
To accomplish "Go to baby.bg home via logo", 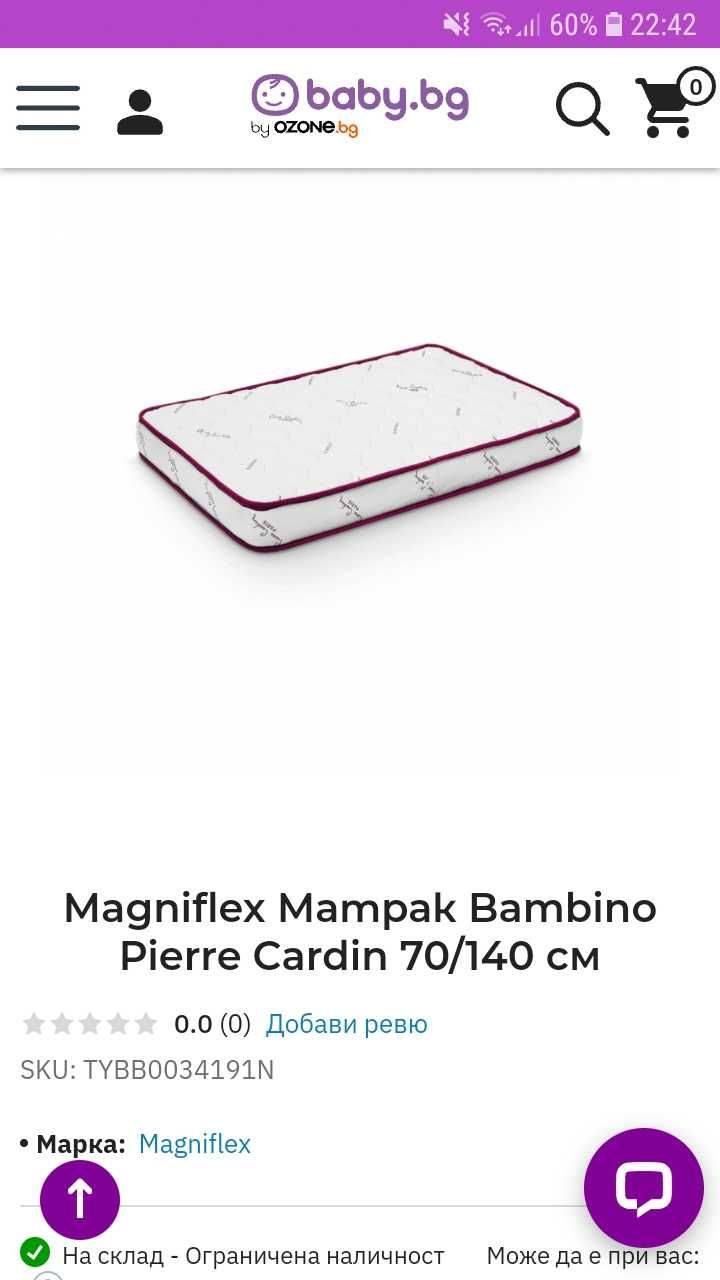I will coord(359,105).
